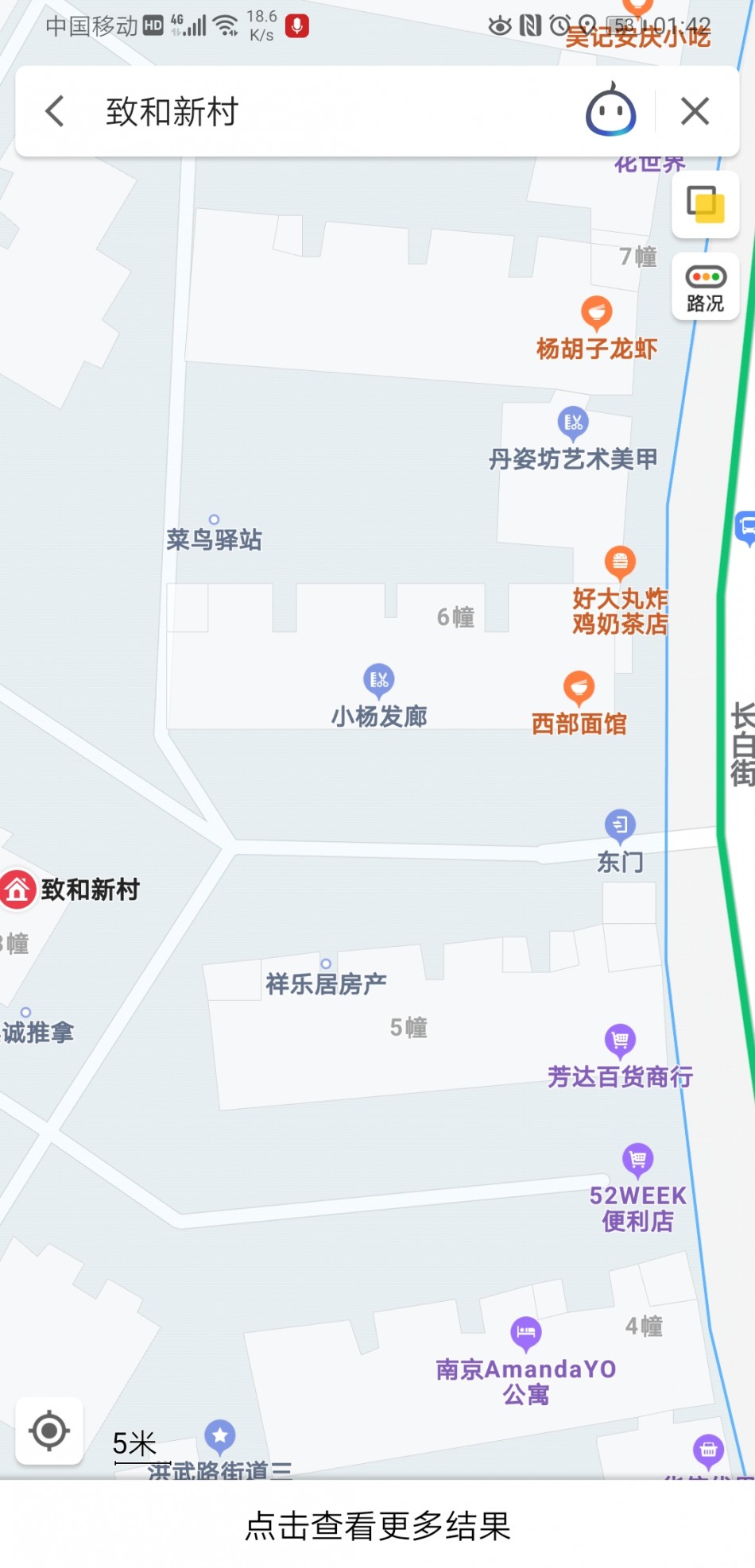Tap the 小杨发廊 salon marker

click(x=379, y=681)
